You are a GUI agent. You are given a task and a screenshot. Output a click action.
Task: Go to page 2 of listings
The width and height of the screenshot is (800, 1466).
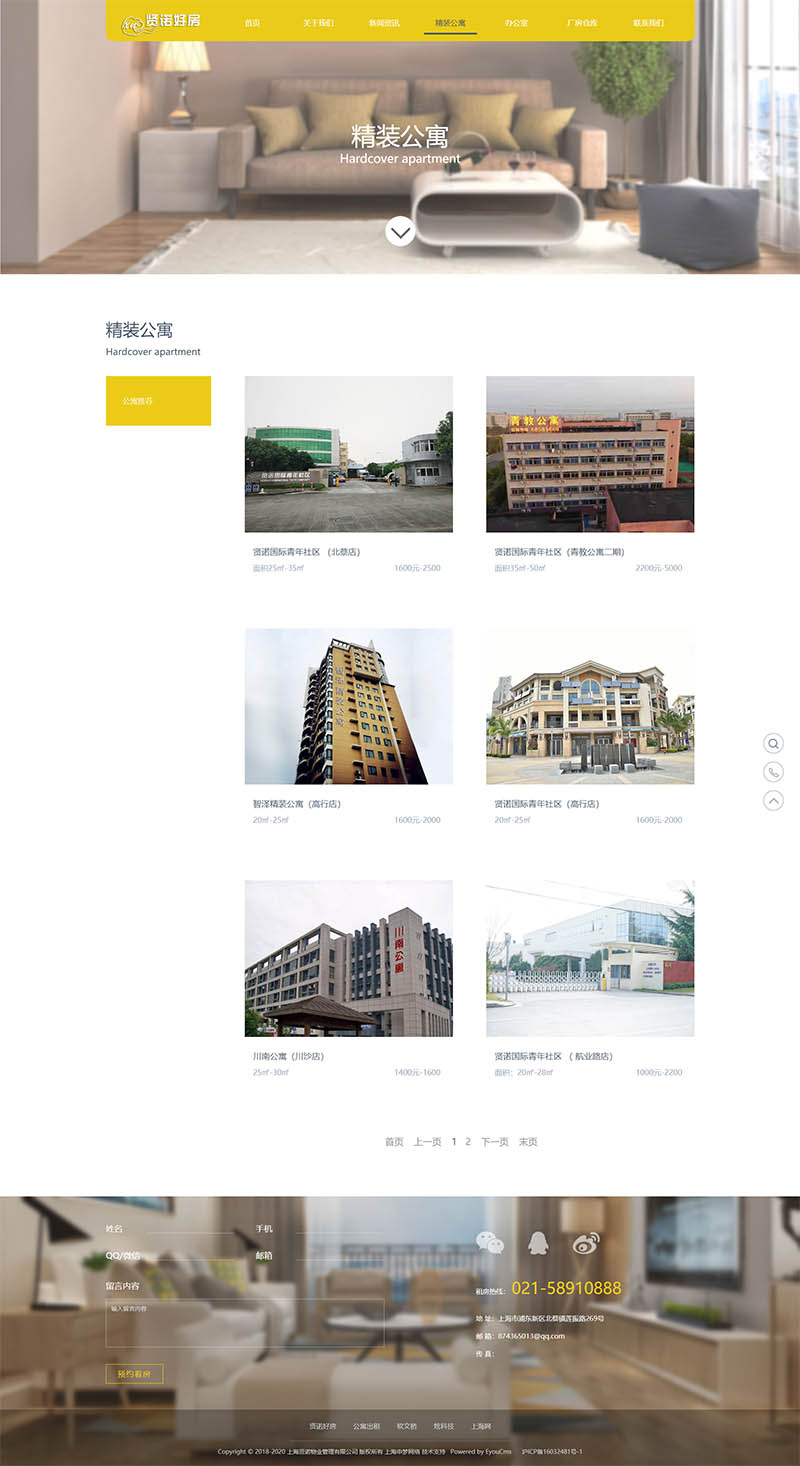click(468, 1141)
